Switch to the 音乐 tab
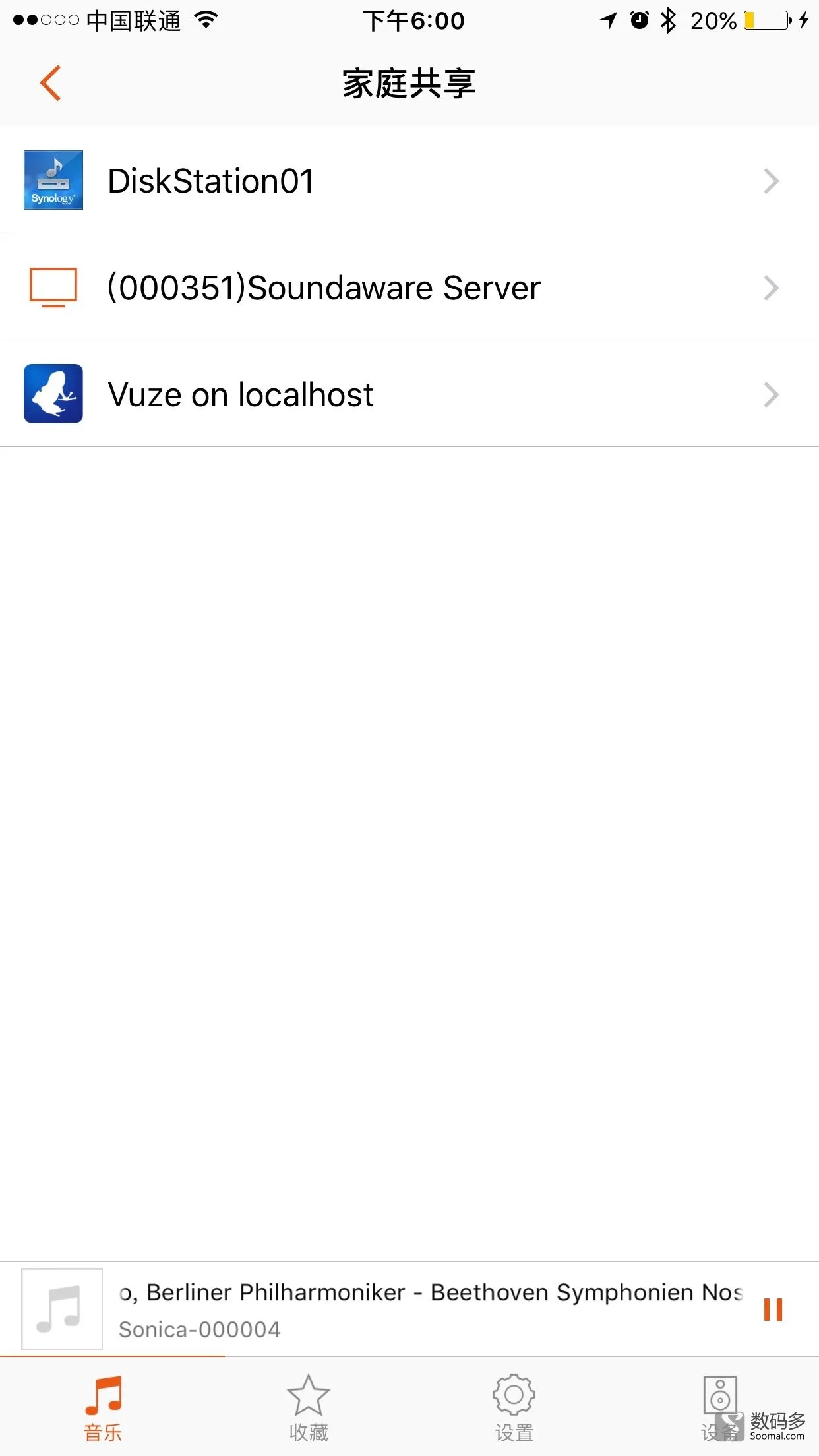 103,1409
